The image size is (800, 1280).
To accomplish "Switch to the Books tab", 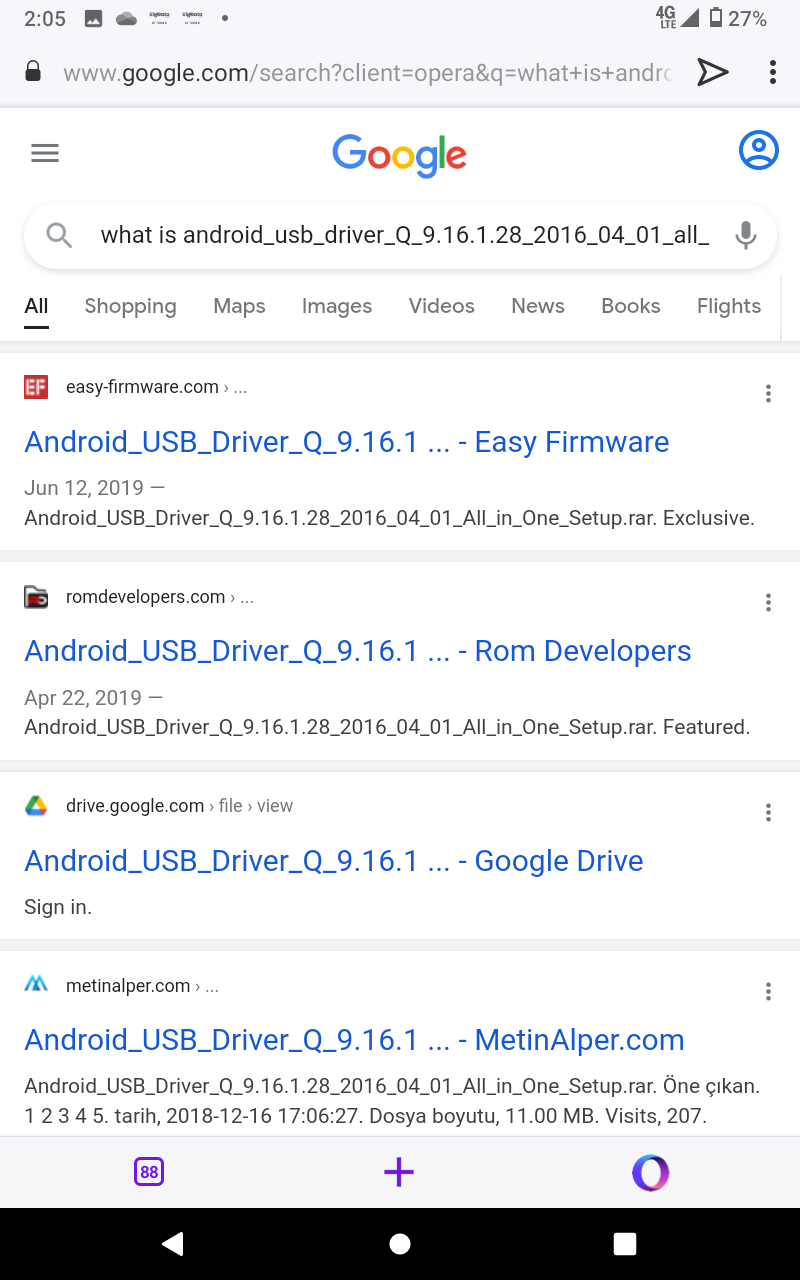I will point(630,306).
